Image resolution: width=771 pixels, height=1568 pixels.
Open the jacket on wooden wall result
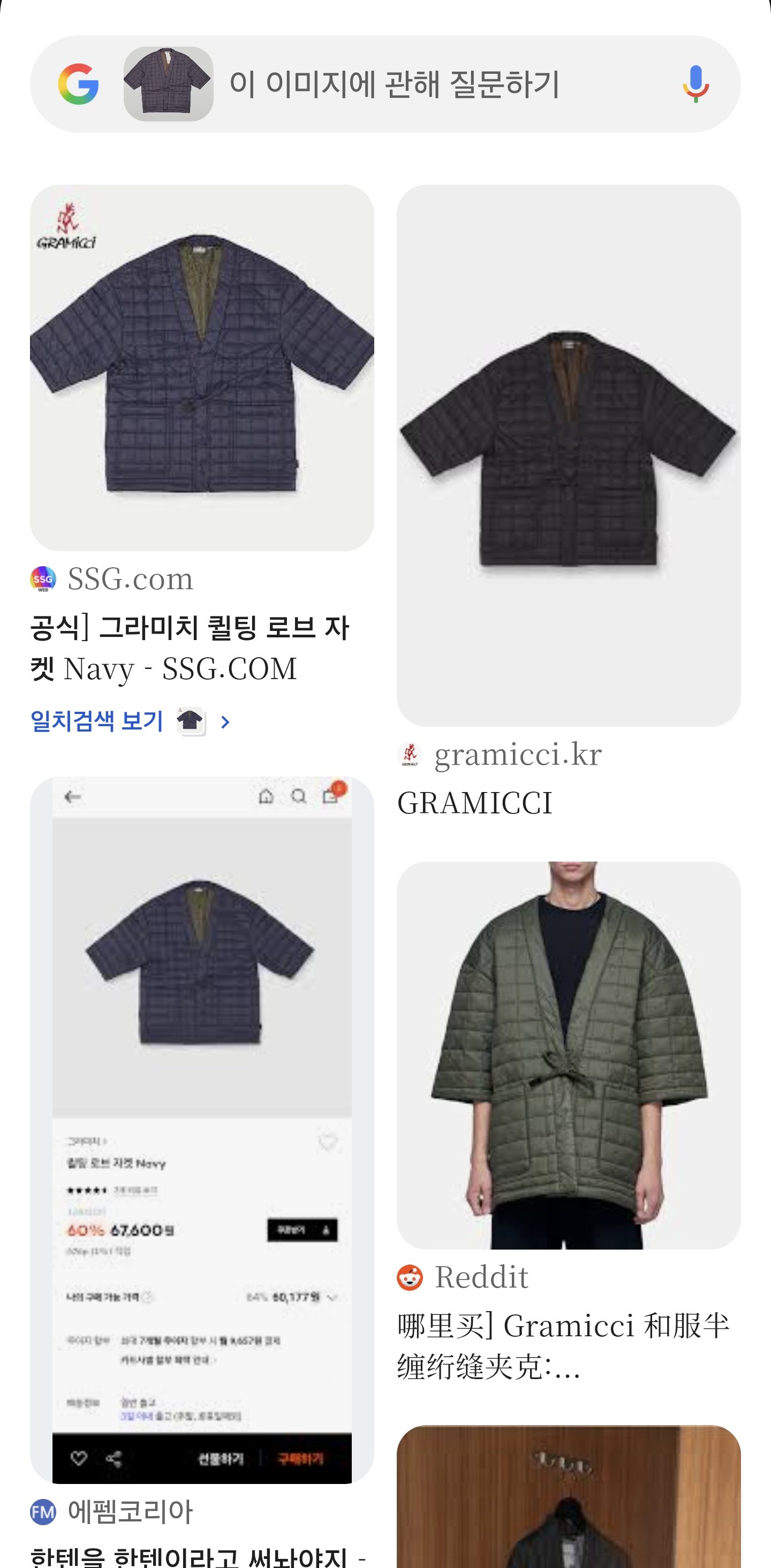pyautogui.click(x=568, y=1497)
